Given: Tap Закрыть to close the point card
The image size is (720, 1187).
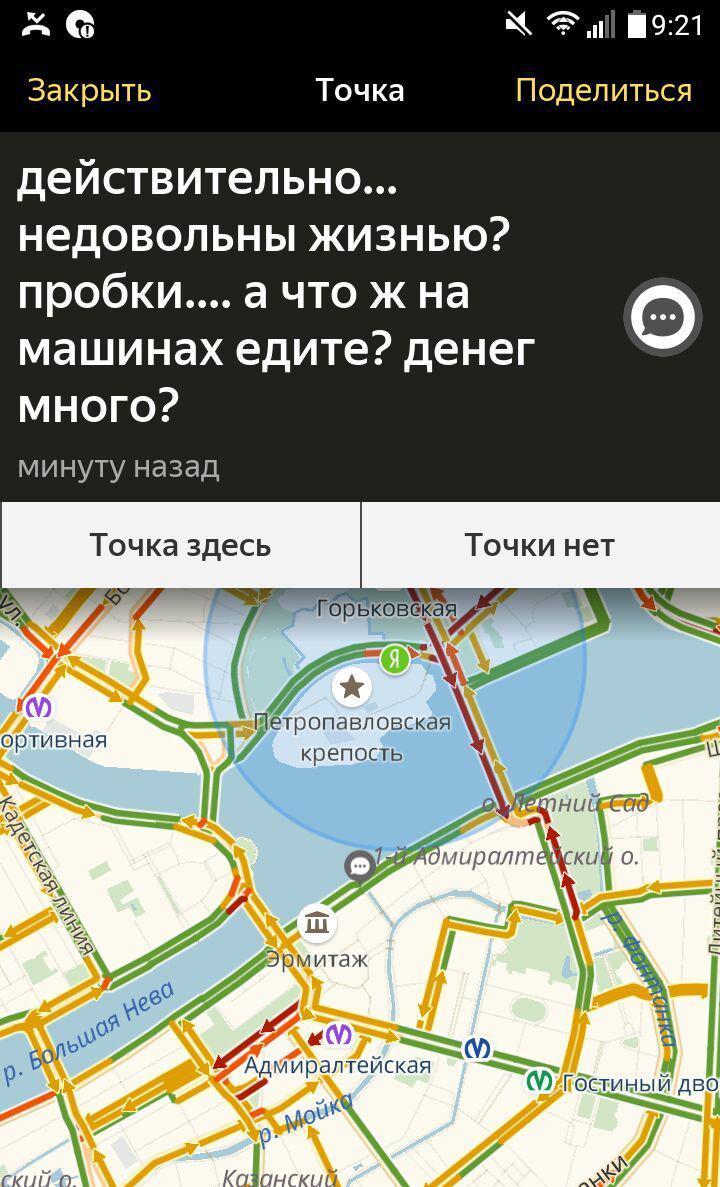Looking at the screenshot, I should 89,91.
